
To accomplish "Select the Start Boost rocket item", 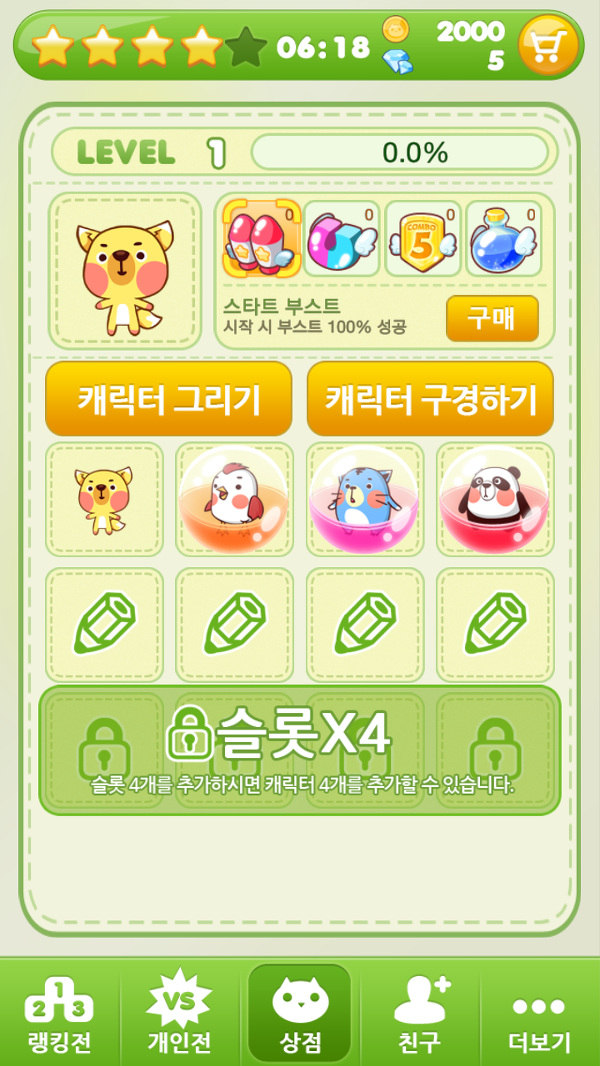I will [x=262, y=238].
